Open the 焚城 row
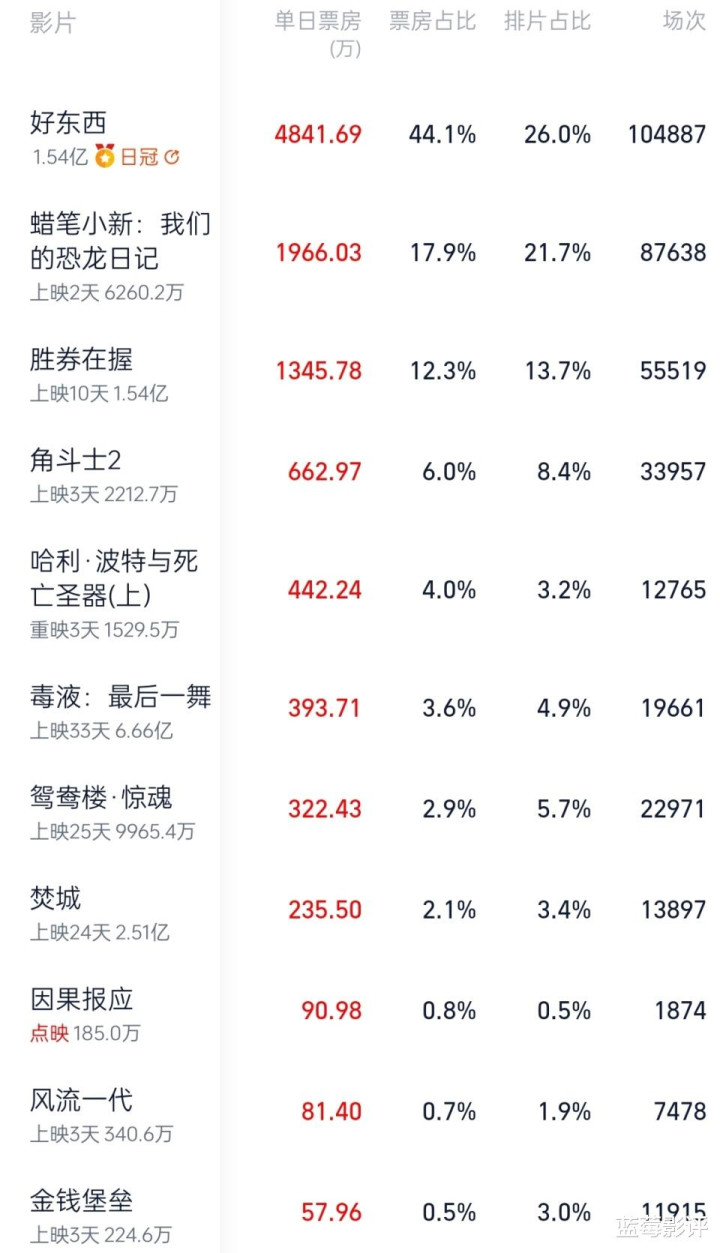 coord(360,912)
